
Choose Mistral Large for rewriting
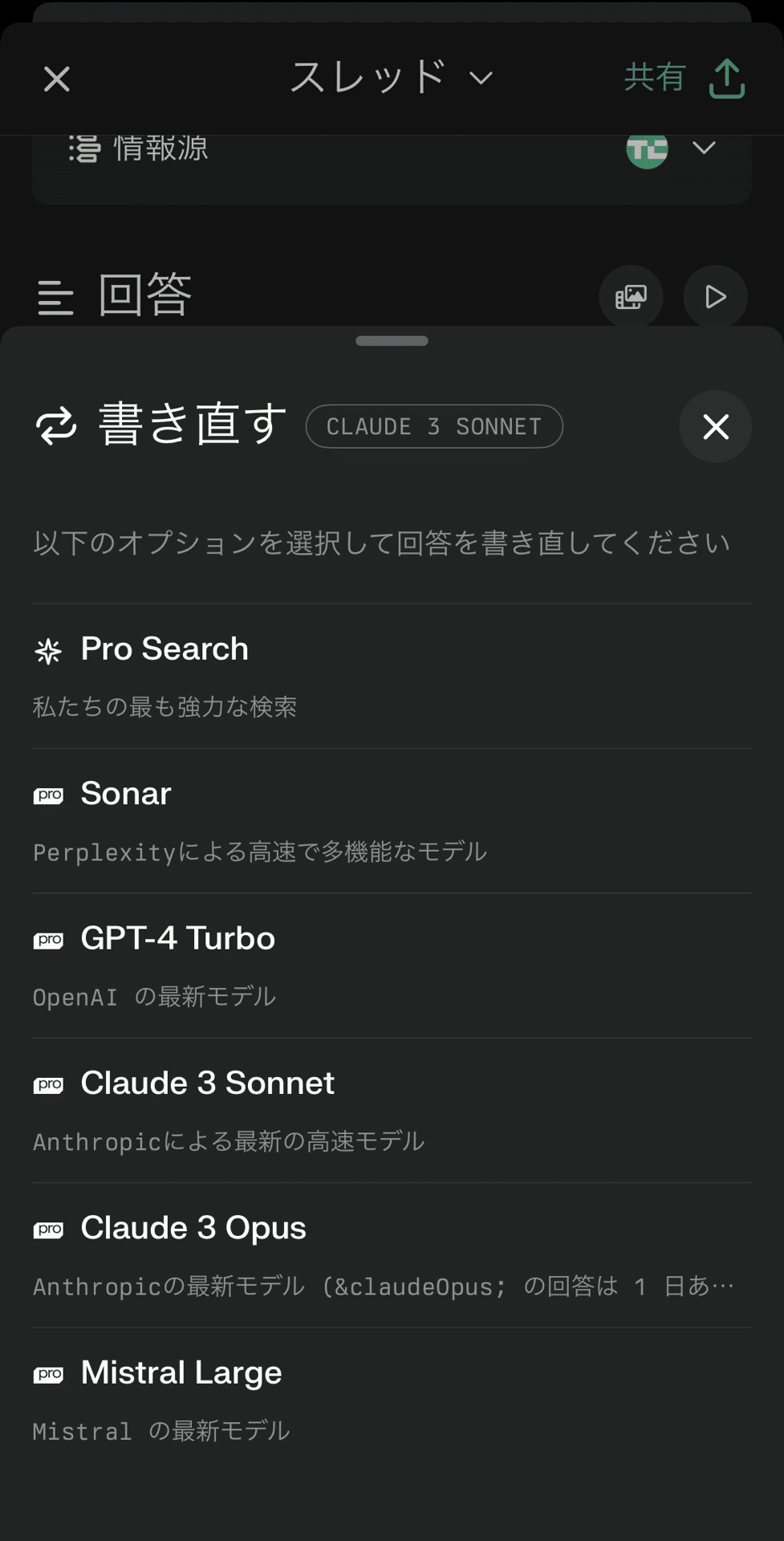point(392,1400)
